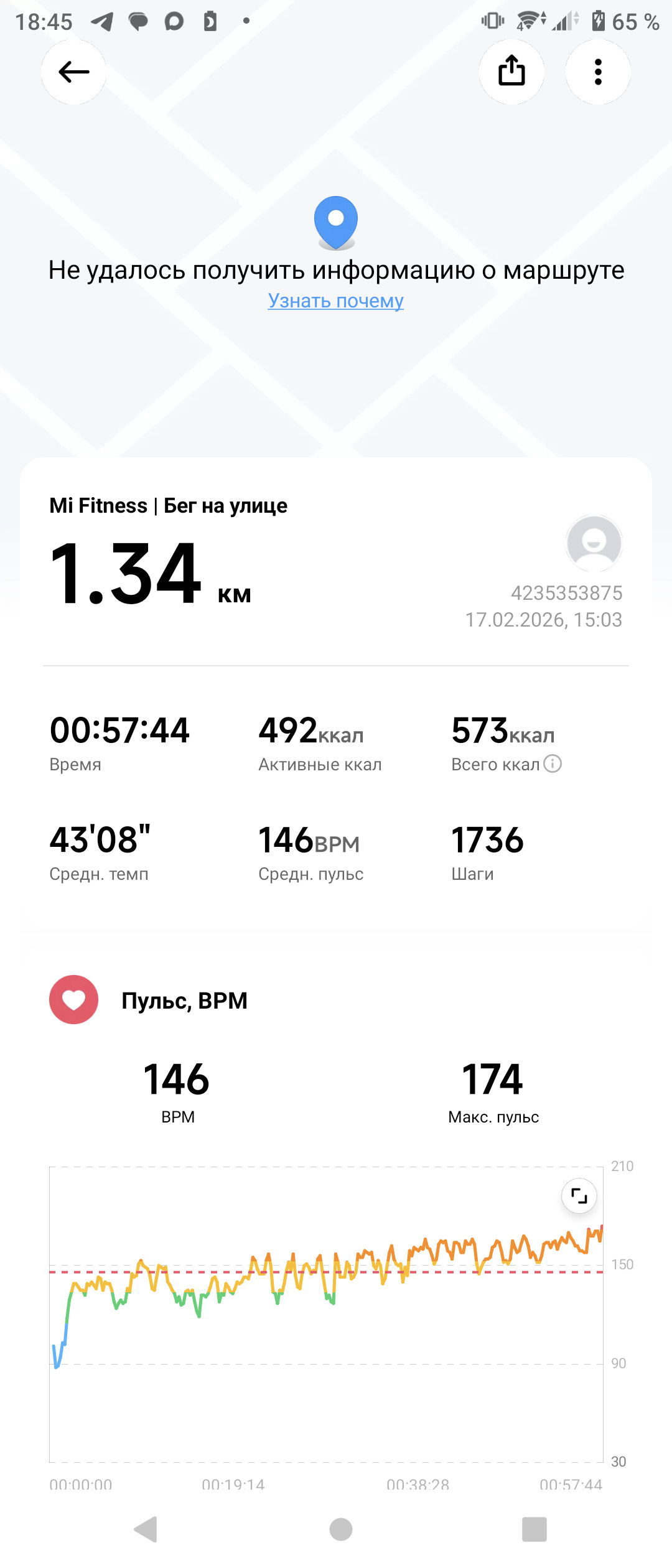Open recent apps from the navigation bar
Image resolution: width=672 pixels, height=1568 pixels.
pos(534,1529)
